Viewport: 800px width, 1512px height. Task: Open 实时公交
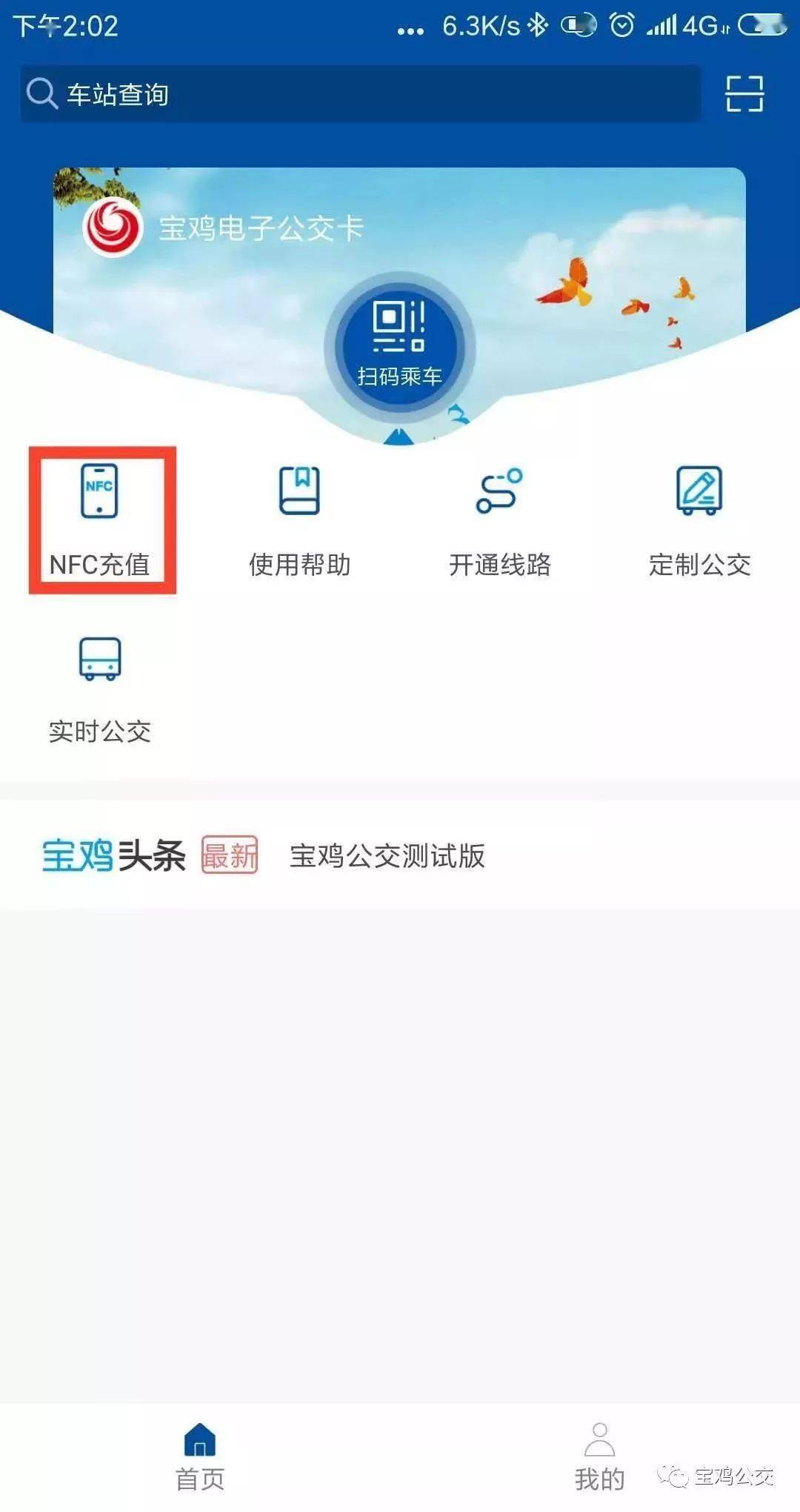click(100, 689)
